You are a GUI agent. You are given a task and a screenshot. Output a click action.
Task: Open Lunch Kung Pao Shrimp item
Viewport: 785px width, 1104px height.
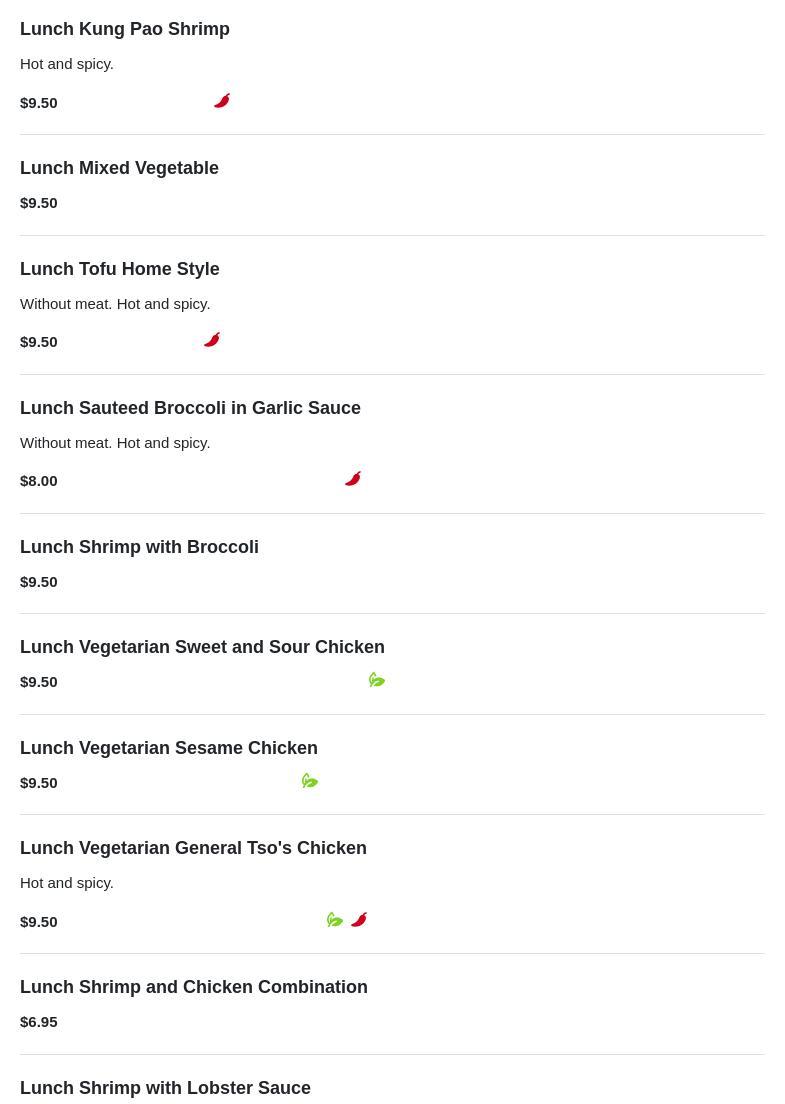(125, 30)
